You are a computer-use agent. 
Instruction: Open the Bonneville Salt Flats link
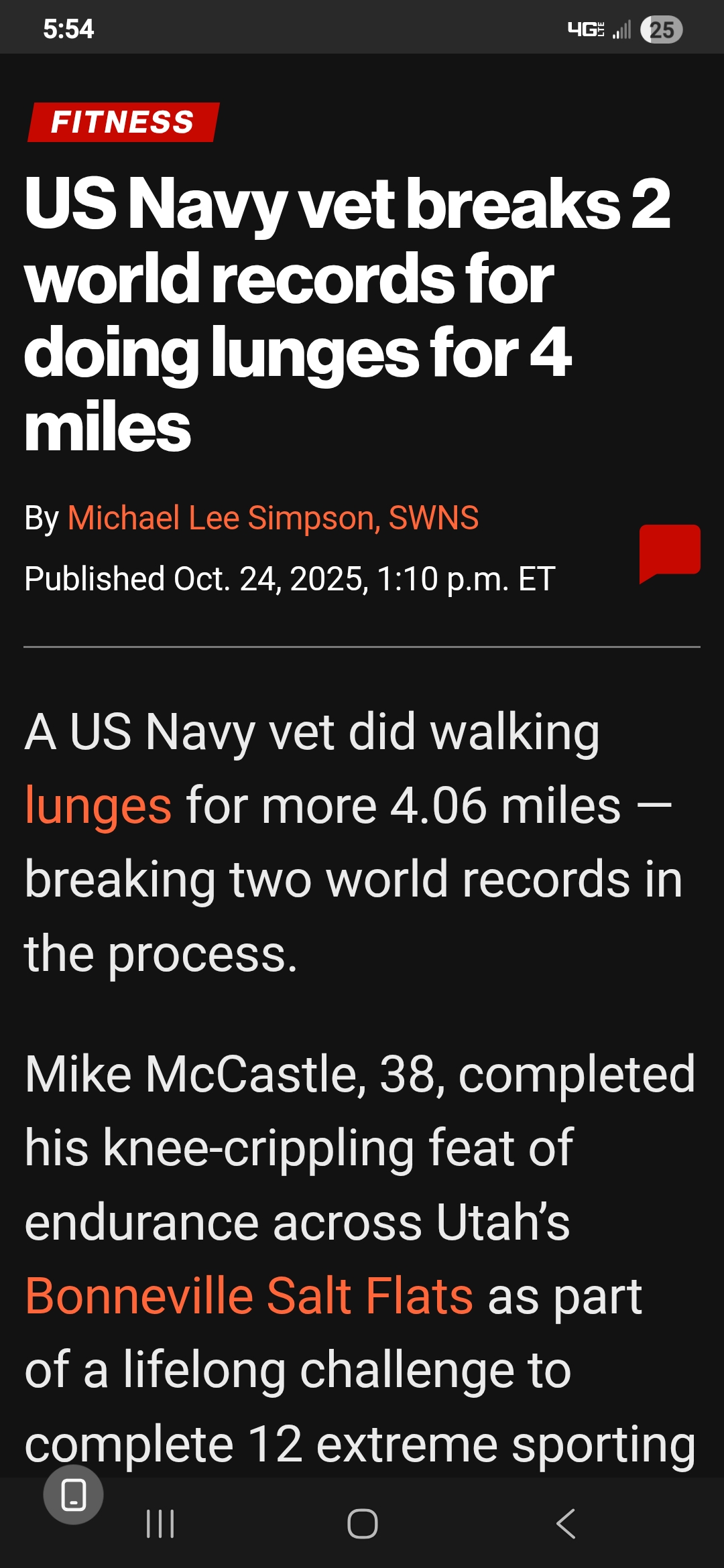(249, 1296)
